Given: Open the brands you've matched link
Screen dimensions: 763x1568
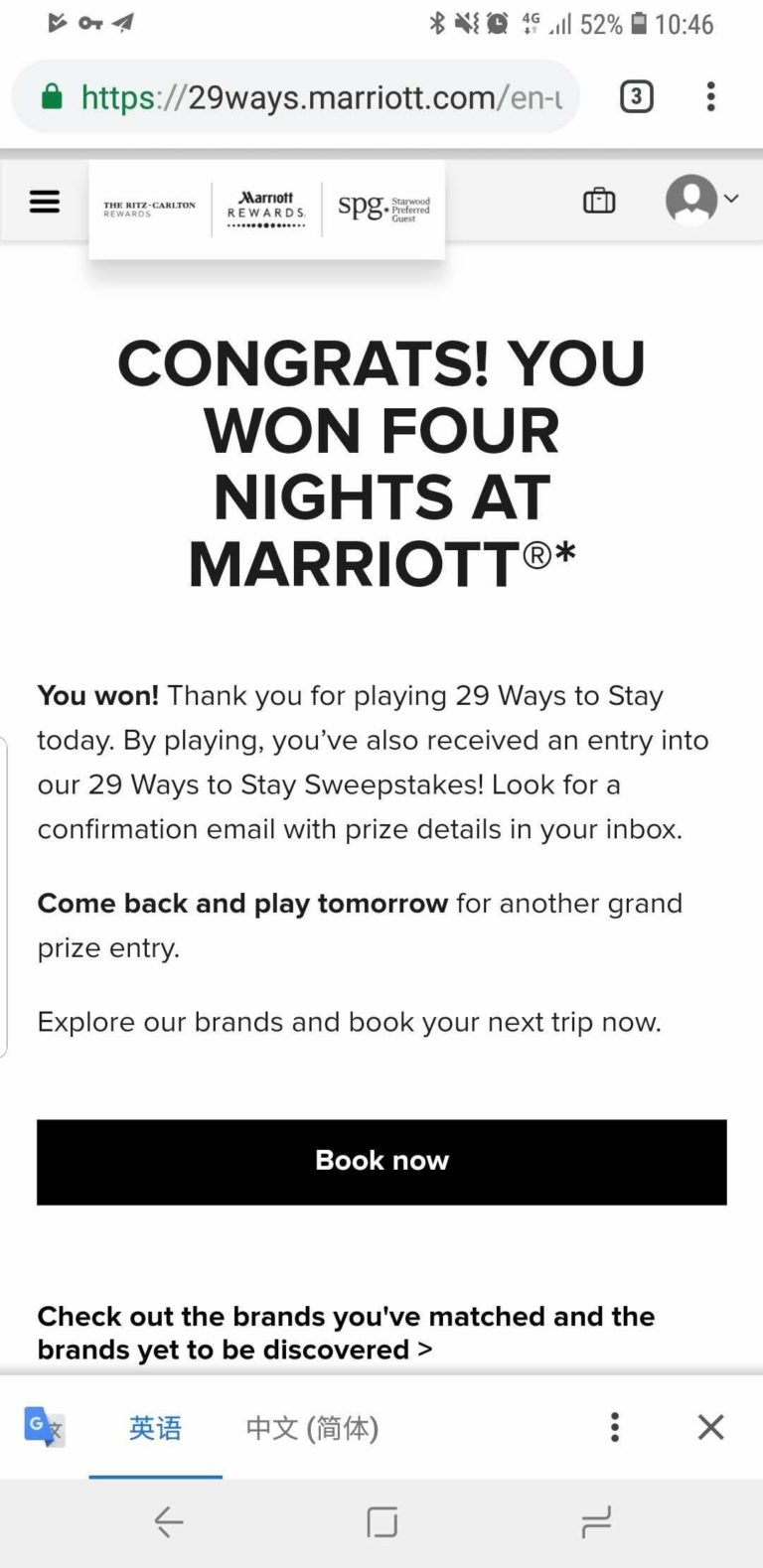Looking at the screenshot, I should click(x=346, y=1333).
